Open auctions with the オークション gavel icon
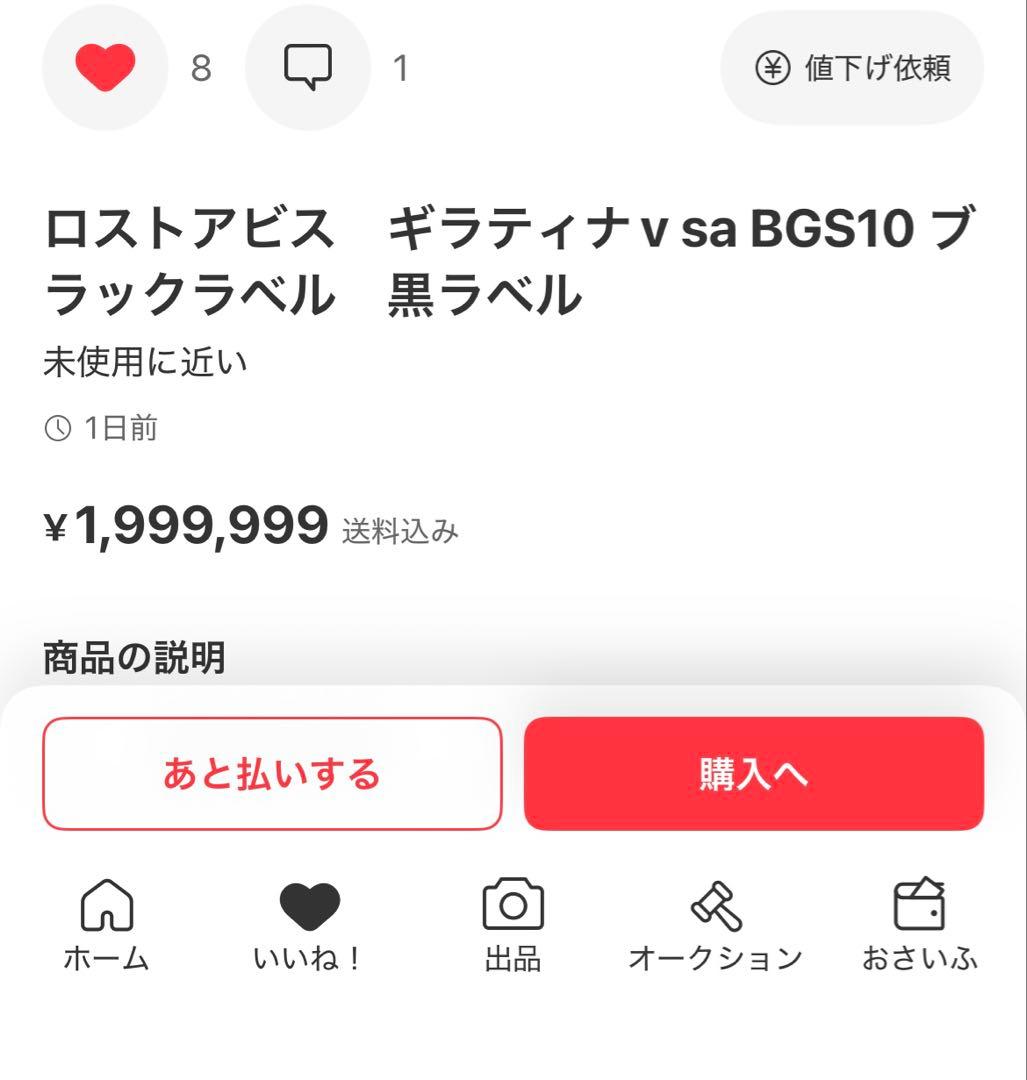1027x1080 pixels. pyautogui.click(x=713, y=908)
